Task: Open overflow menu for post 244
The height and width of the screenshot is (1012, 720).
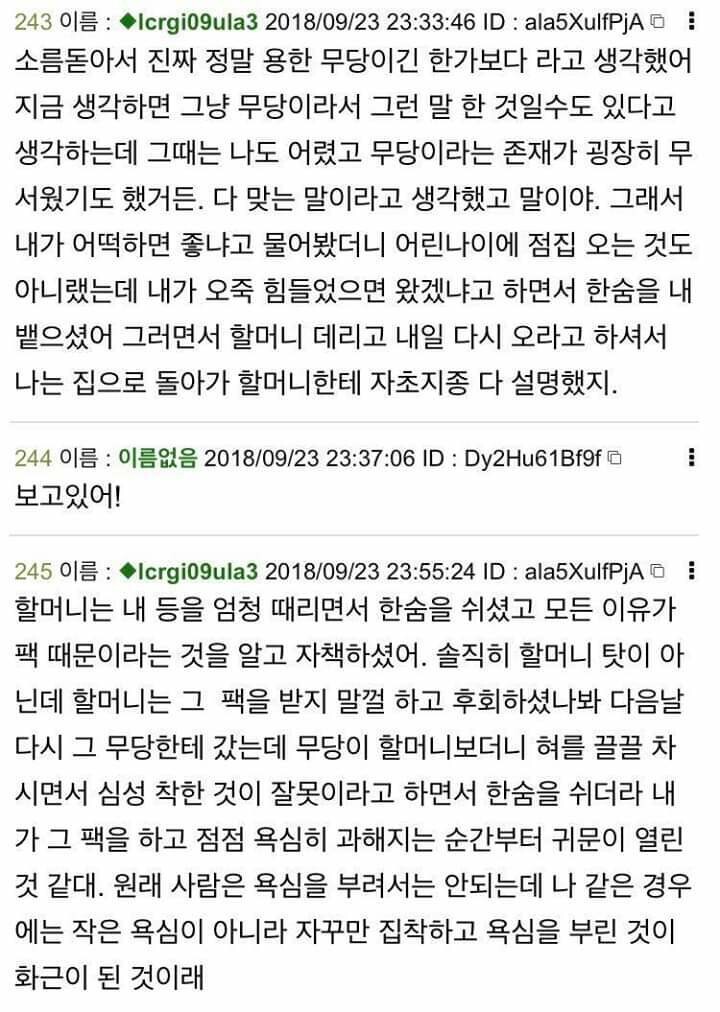Action: tap(692, 458)
